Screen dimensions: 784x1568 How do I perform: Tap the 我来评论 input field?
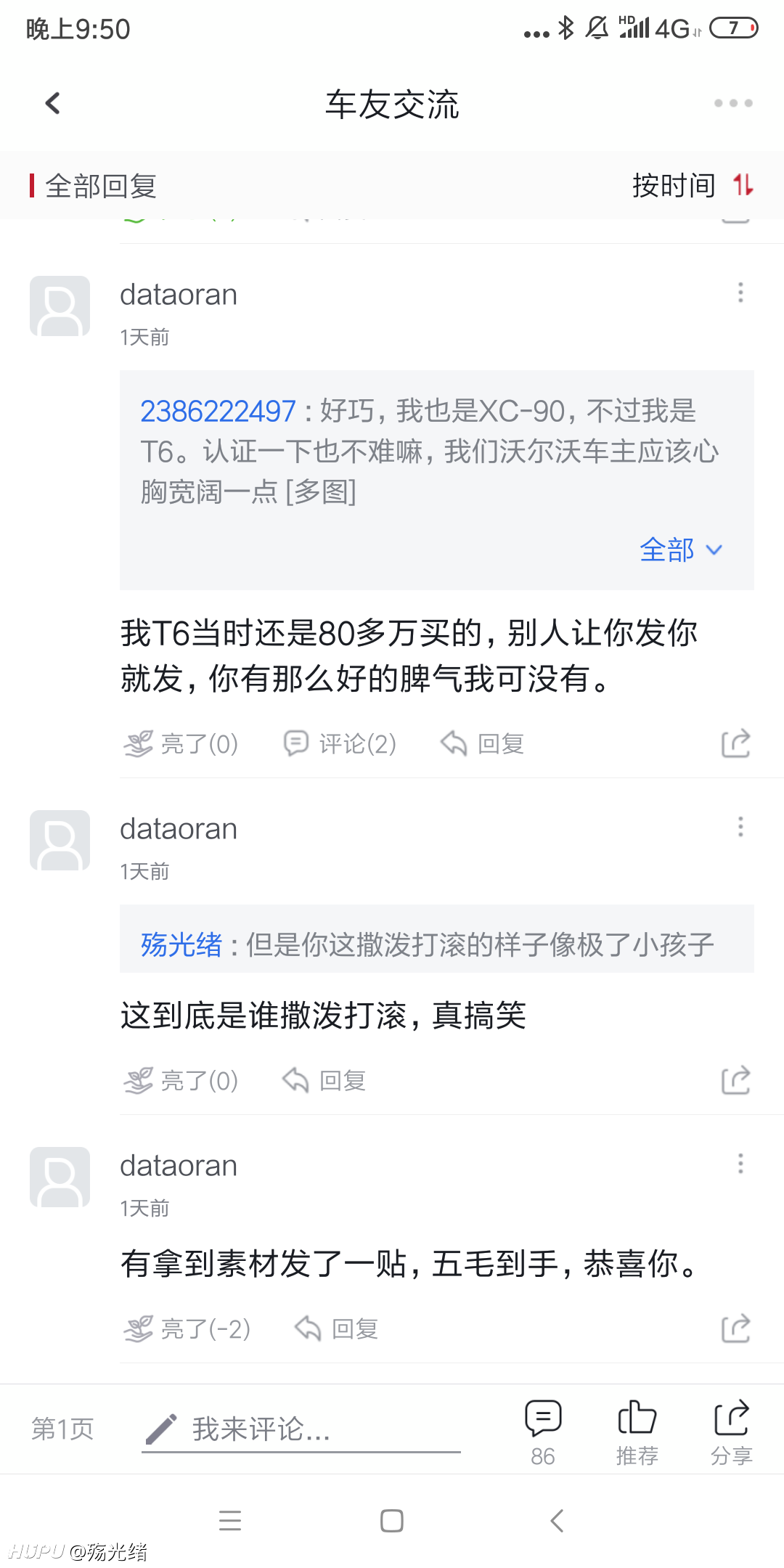pyautogui.click(x=301, y=1429)
